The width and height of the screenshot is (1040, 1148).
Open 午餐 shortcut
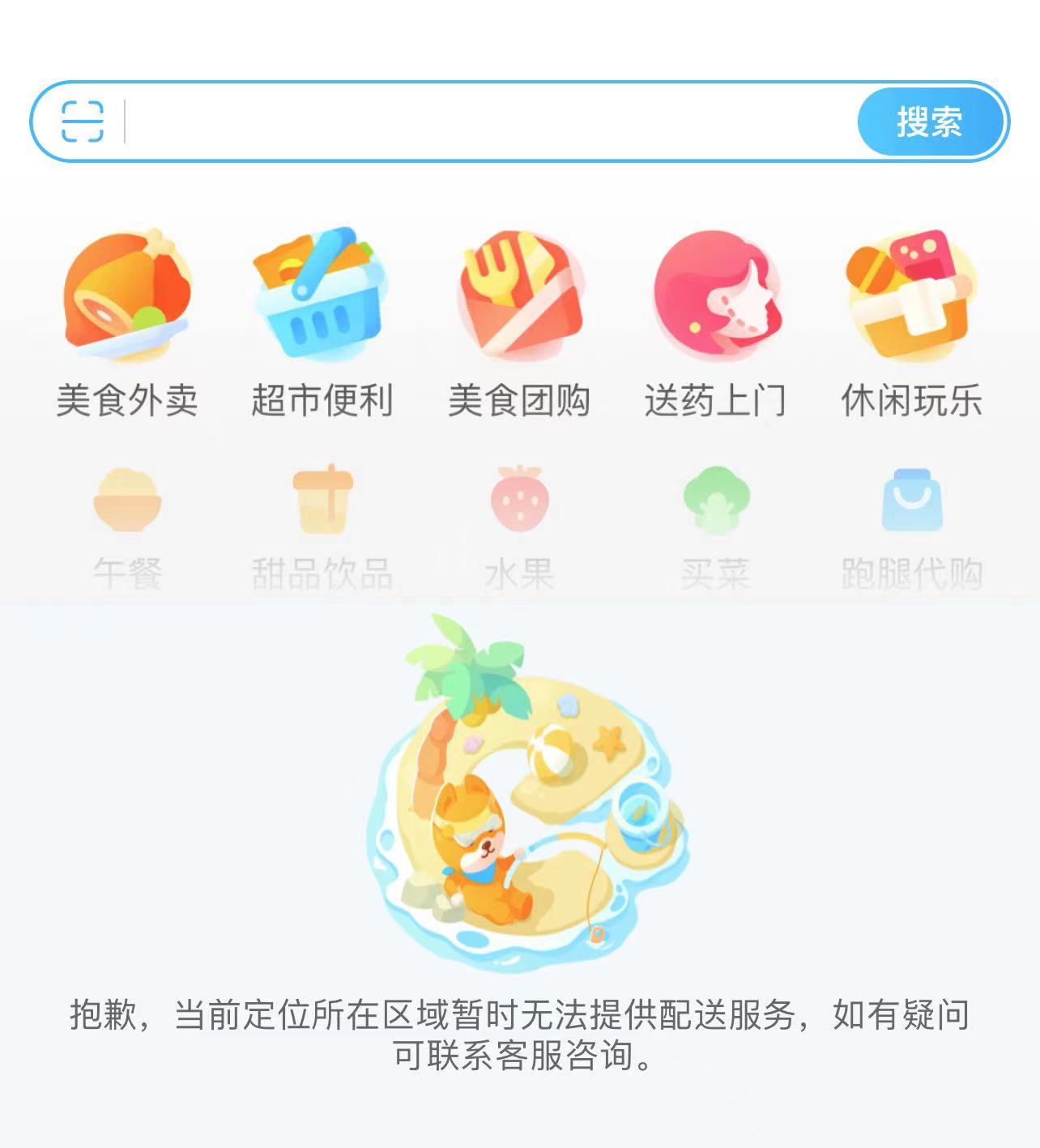coord(127,527)
